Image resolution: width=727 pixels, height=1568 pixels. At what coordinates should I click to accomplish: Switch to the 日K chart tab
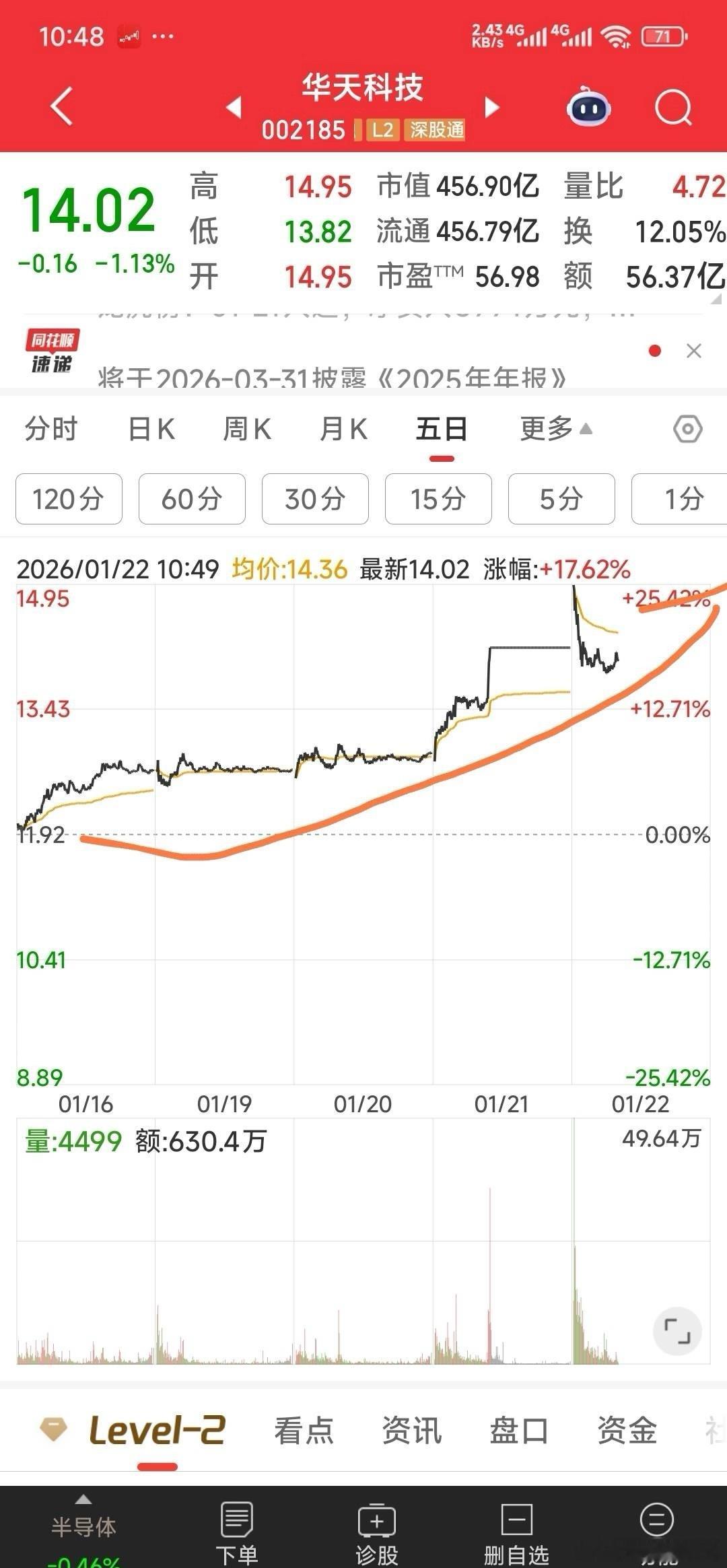(151, 430)
